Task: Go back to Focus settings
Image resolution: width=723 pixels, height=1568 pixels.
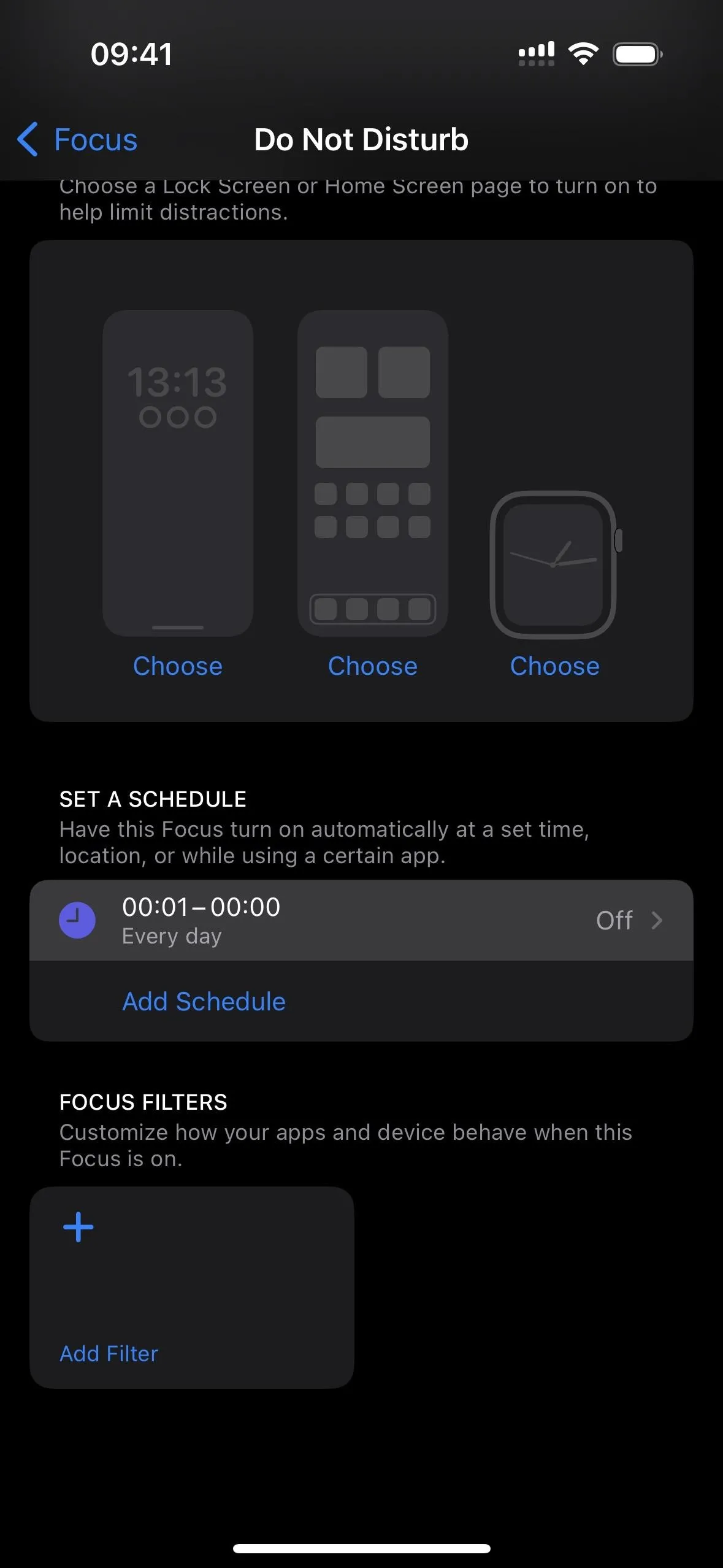Action: tap(77, 139)
